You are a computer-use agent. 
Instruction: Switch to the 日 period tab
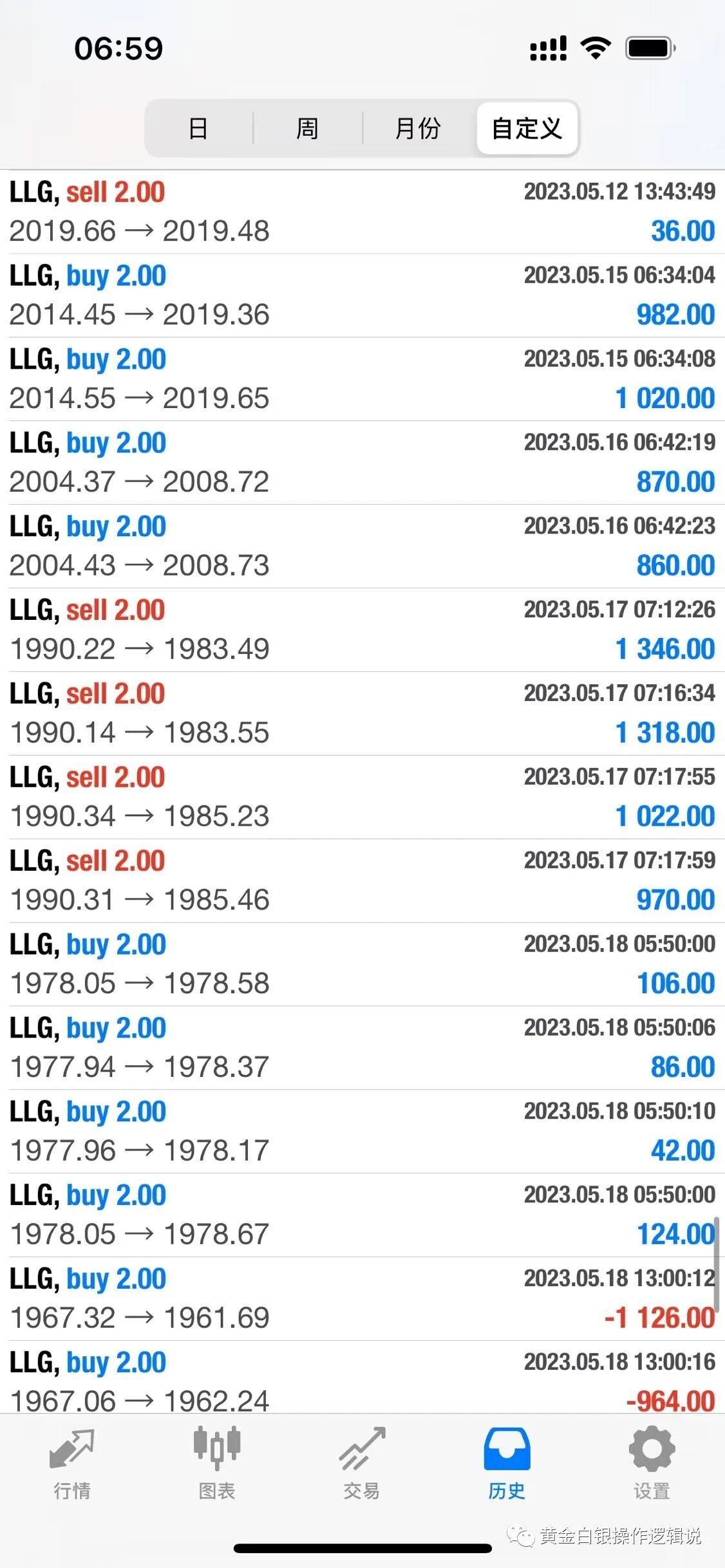(x=198, y=128)
